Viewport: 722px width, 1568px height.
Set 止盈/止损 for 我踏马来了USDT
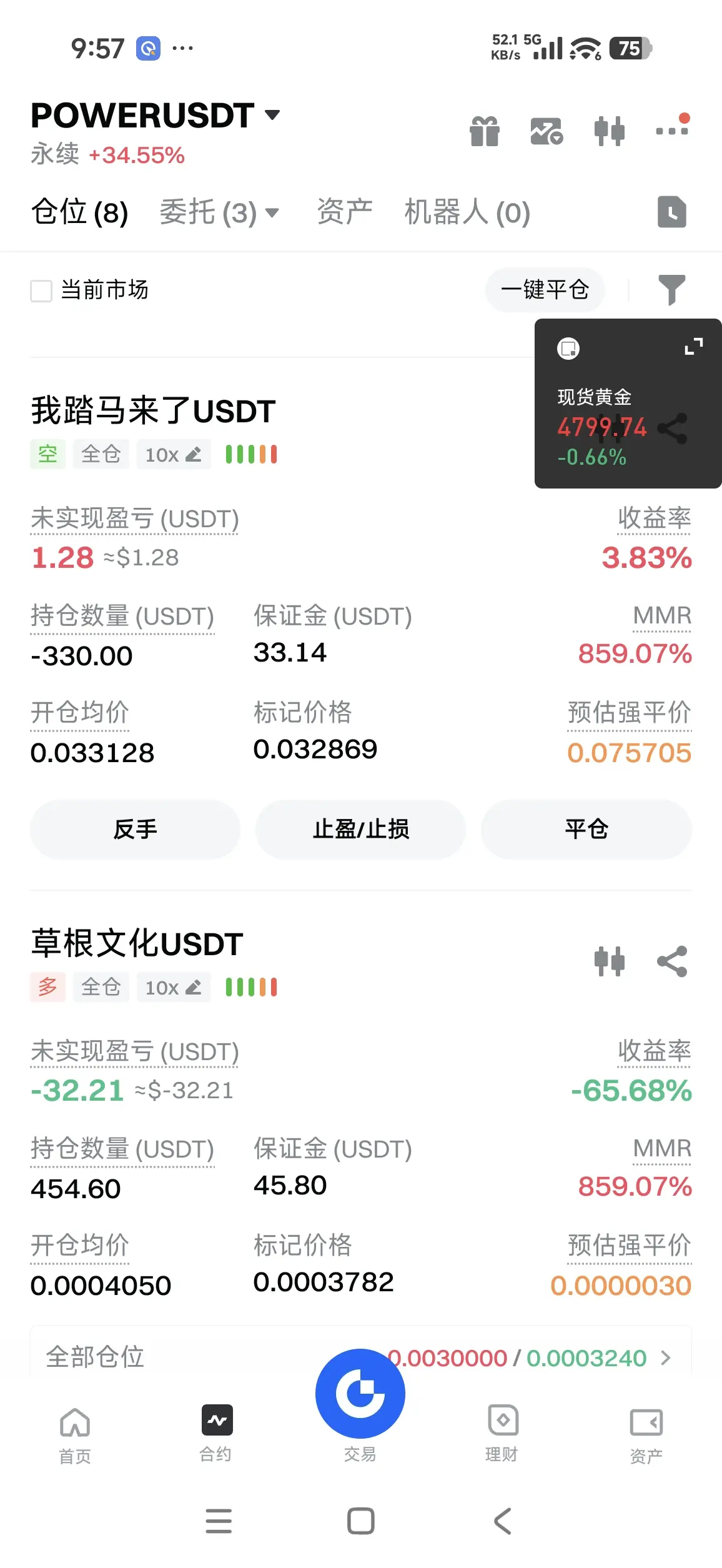point(361,830)
